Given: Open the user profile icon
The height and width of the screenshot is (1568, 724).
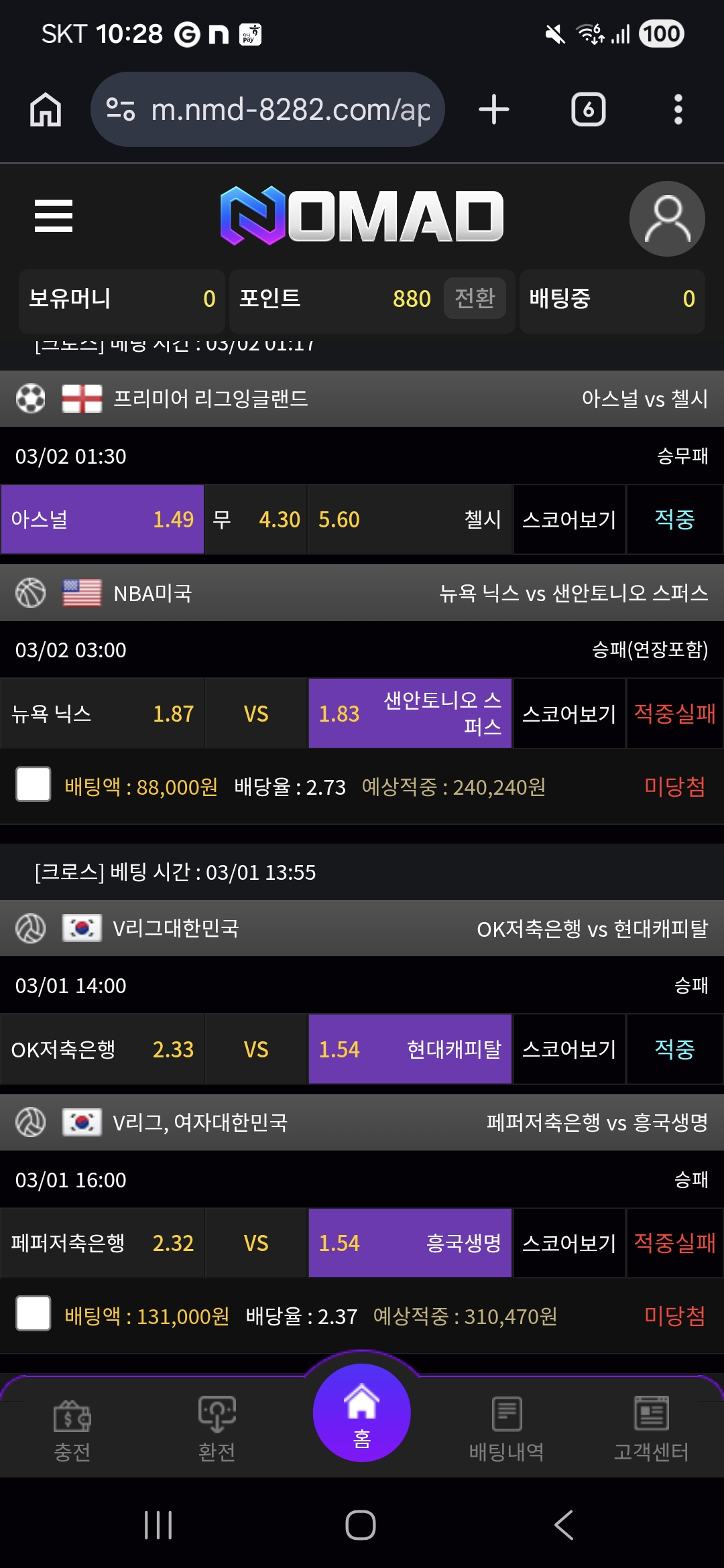Looking at the screenshot, I should tap(666, 218).
